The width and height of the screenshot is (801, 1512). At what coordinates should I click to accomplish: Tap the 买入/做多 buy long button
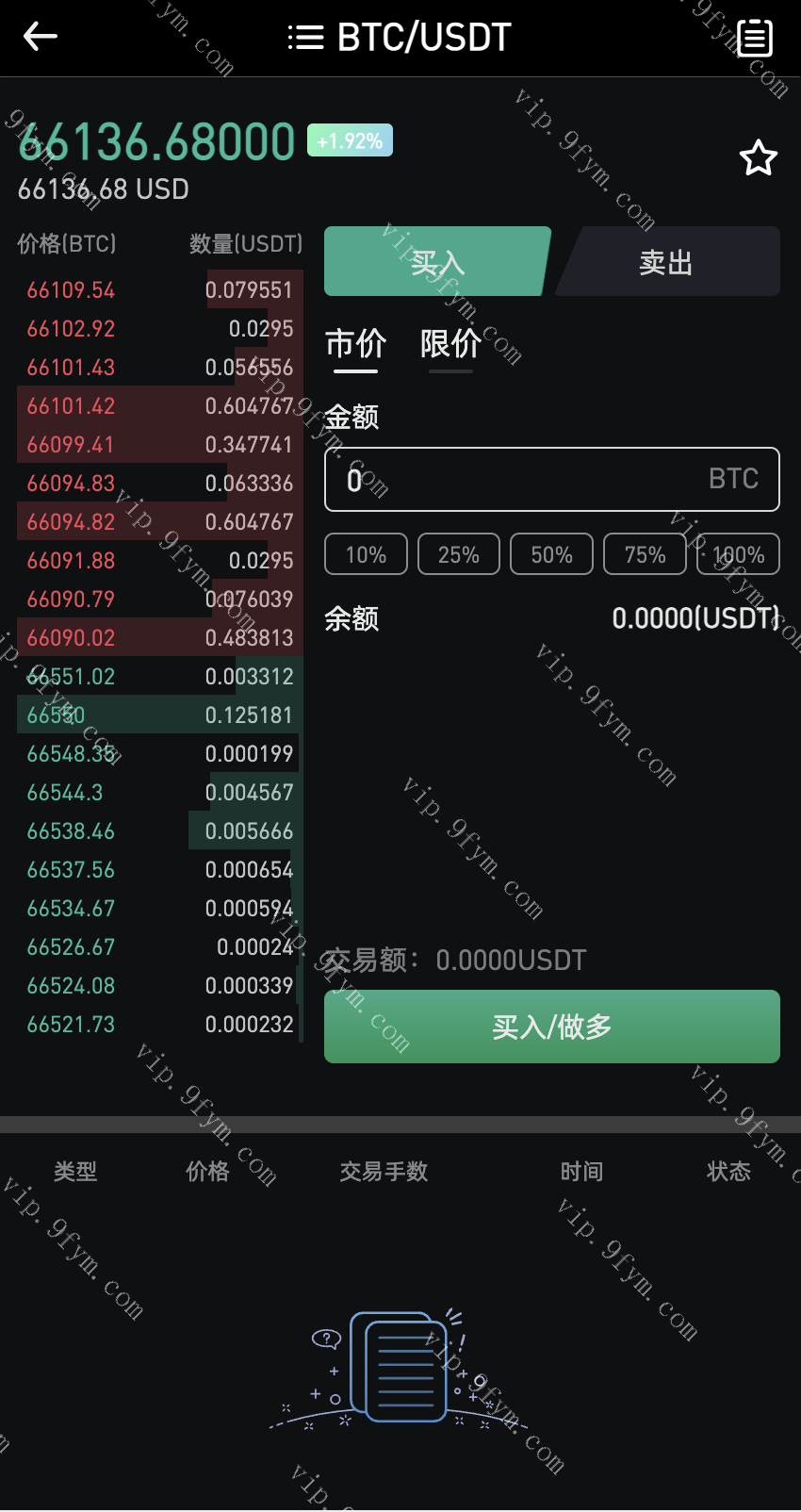pyautogui.click(x=552, y=1027)
